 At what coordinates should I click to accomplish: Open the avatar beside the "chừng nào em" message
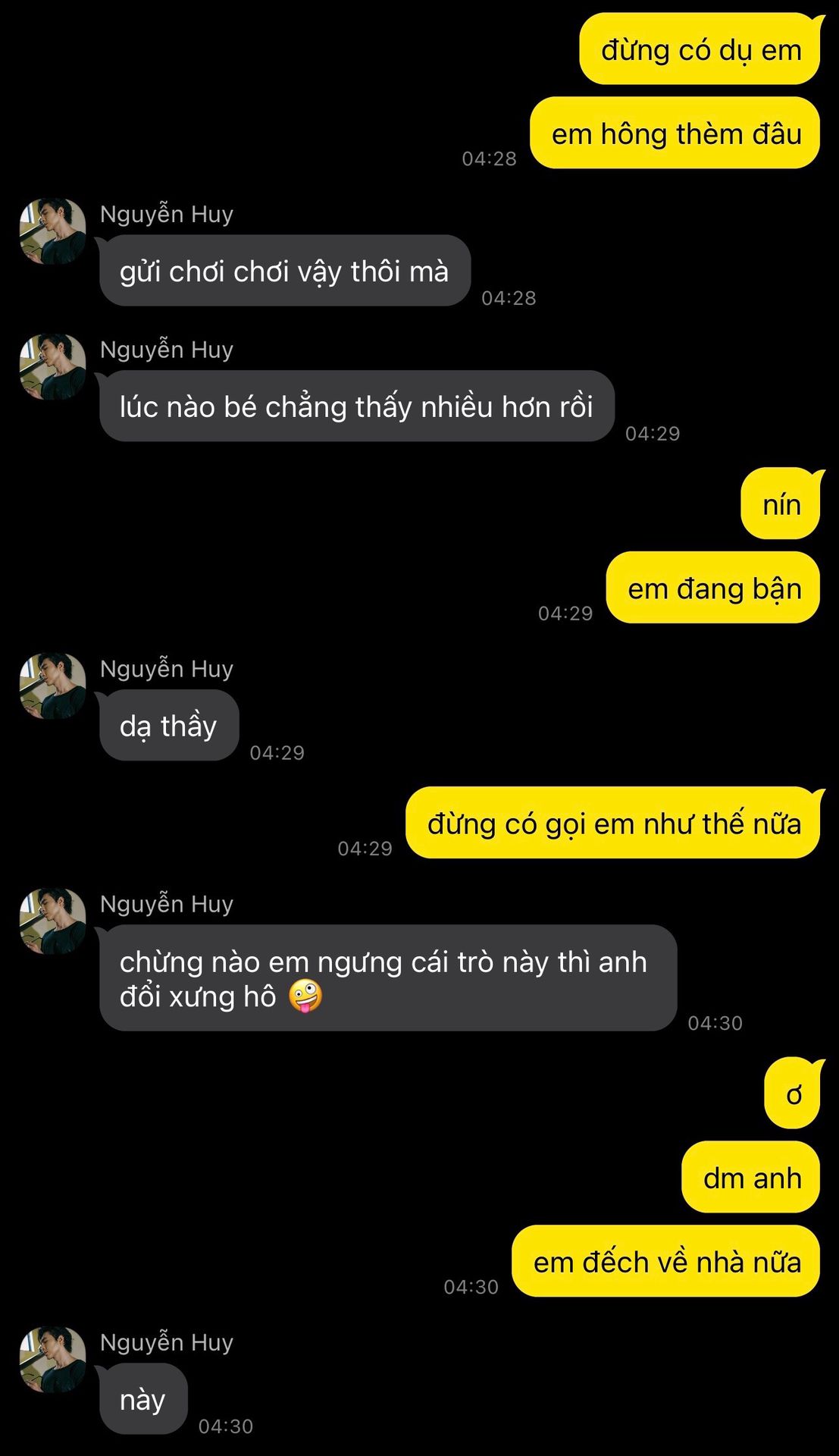52,921
